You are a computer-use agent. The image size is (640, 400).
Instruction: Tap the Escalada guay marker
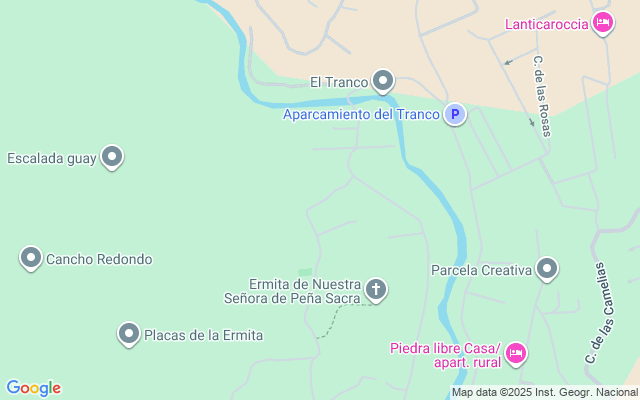click(x=113, y=156)
